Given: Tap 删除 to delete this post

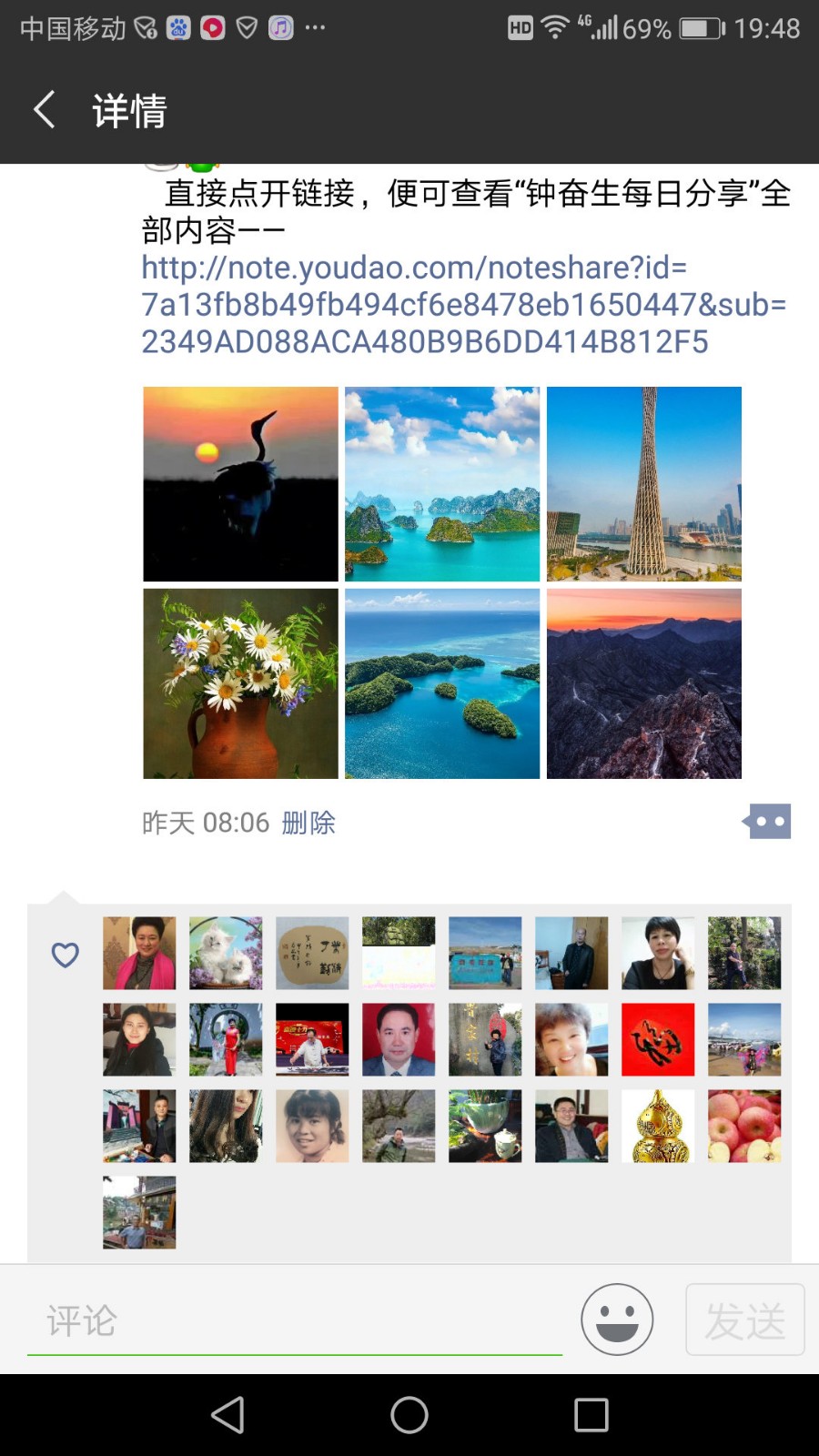Looking at the screenshot, I should 308,823.
